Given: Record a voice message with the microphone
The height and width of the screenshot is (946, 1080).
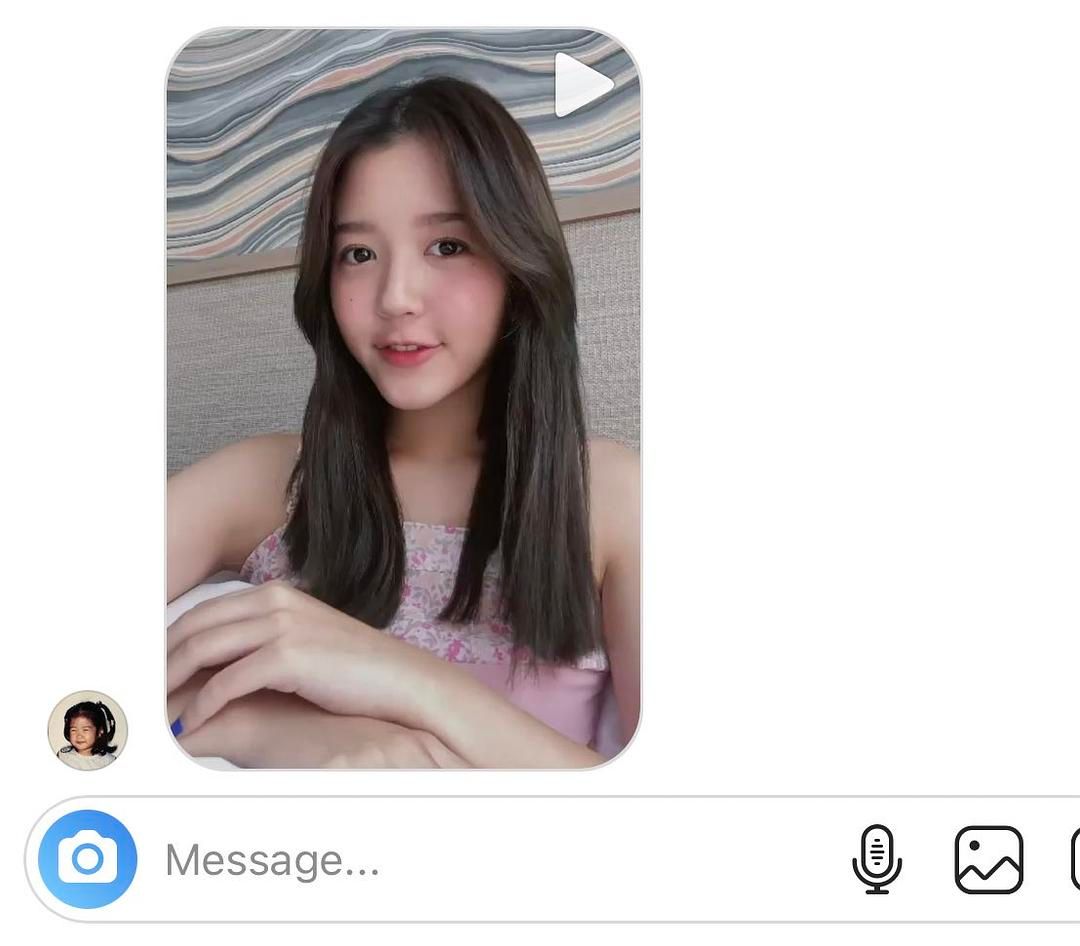Looking at the screenshot, I should point(877,859).
